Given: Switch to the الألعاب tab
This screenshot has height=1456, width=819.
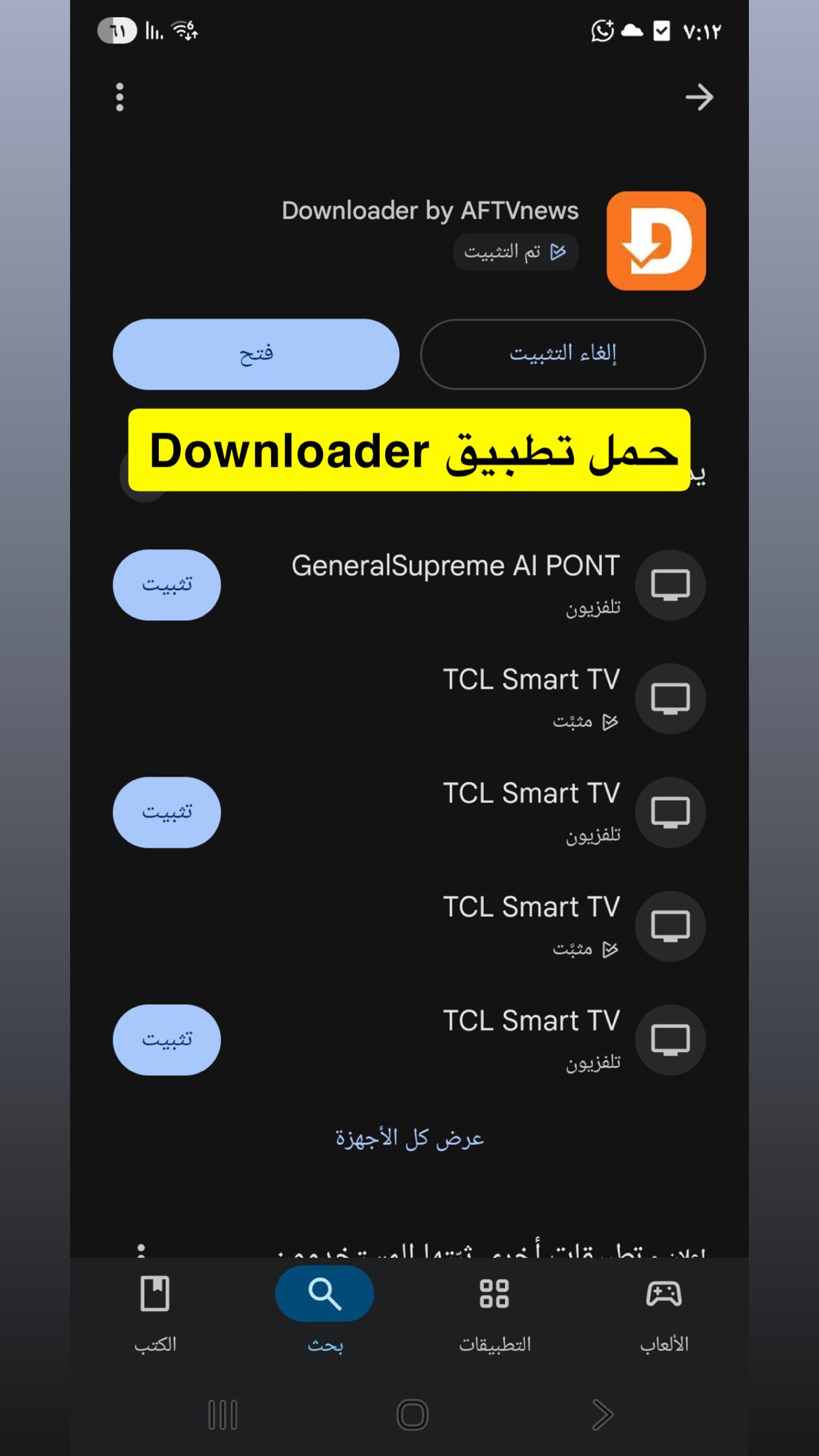Looking at the screenshot, I should pyautogui.click(x=663, y=1309).
